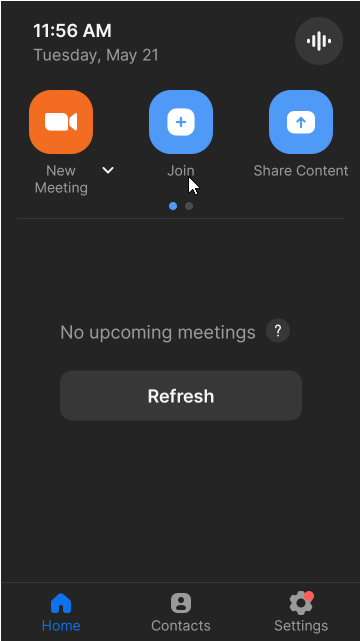Image resolution: width=360 pixels, height=641 pixels.
Task: Start a New Meeting
Action: pos(61,122)
